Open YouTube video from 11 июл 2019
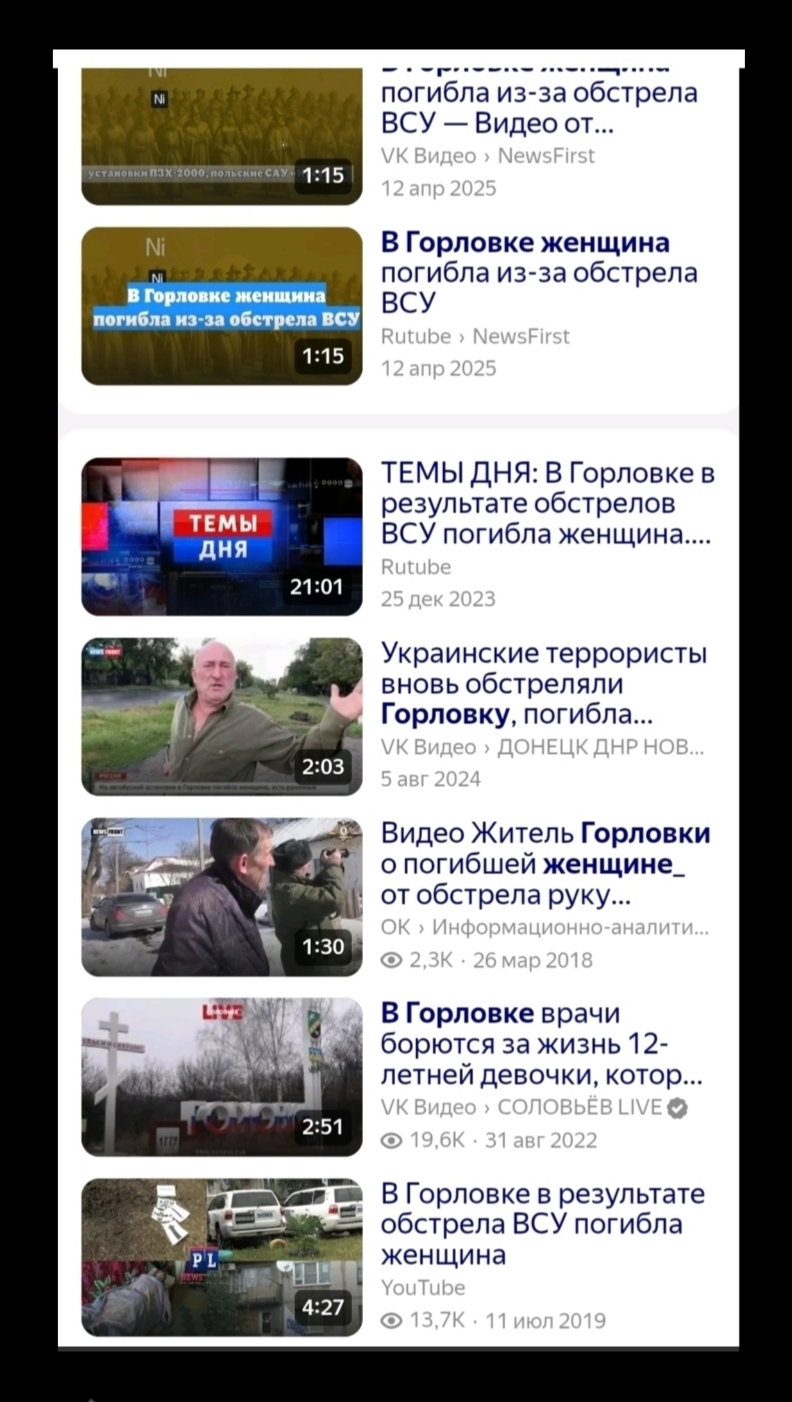The image size is (792, 1402). [x=542, y=1224]
